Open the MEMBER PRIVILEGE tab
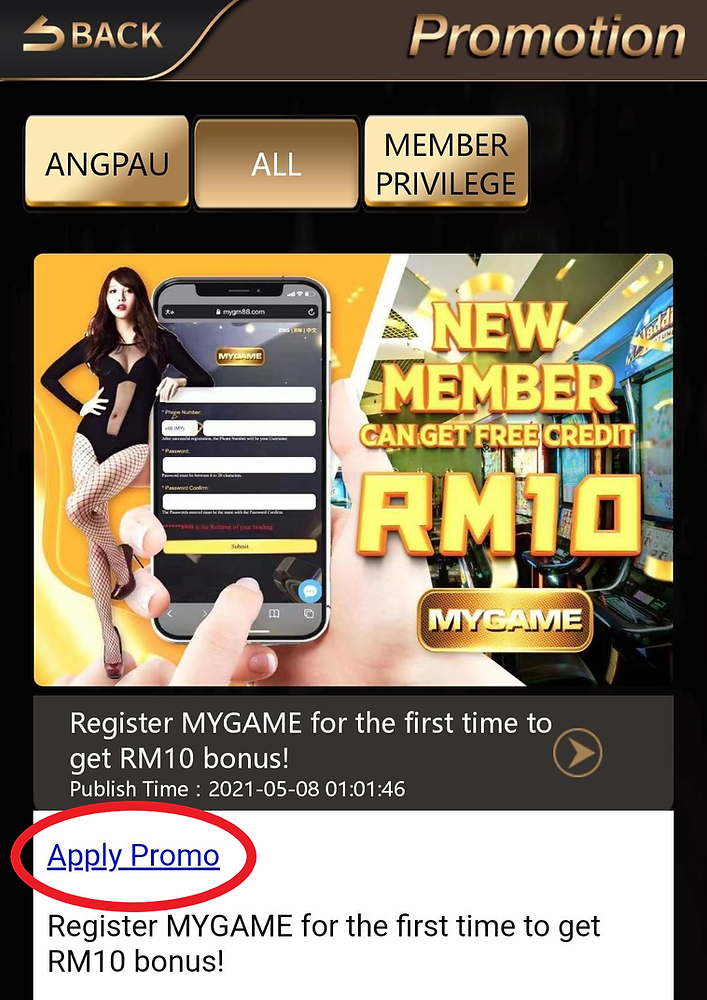 (446, 164)
